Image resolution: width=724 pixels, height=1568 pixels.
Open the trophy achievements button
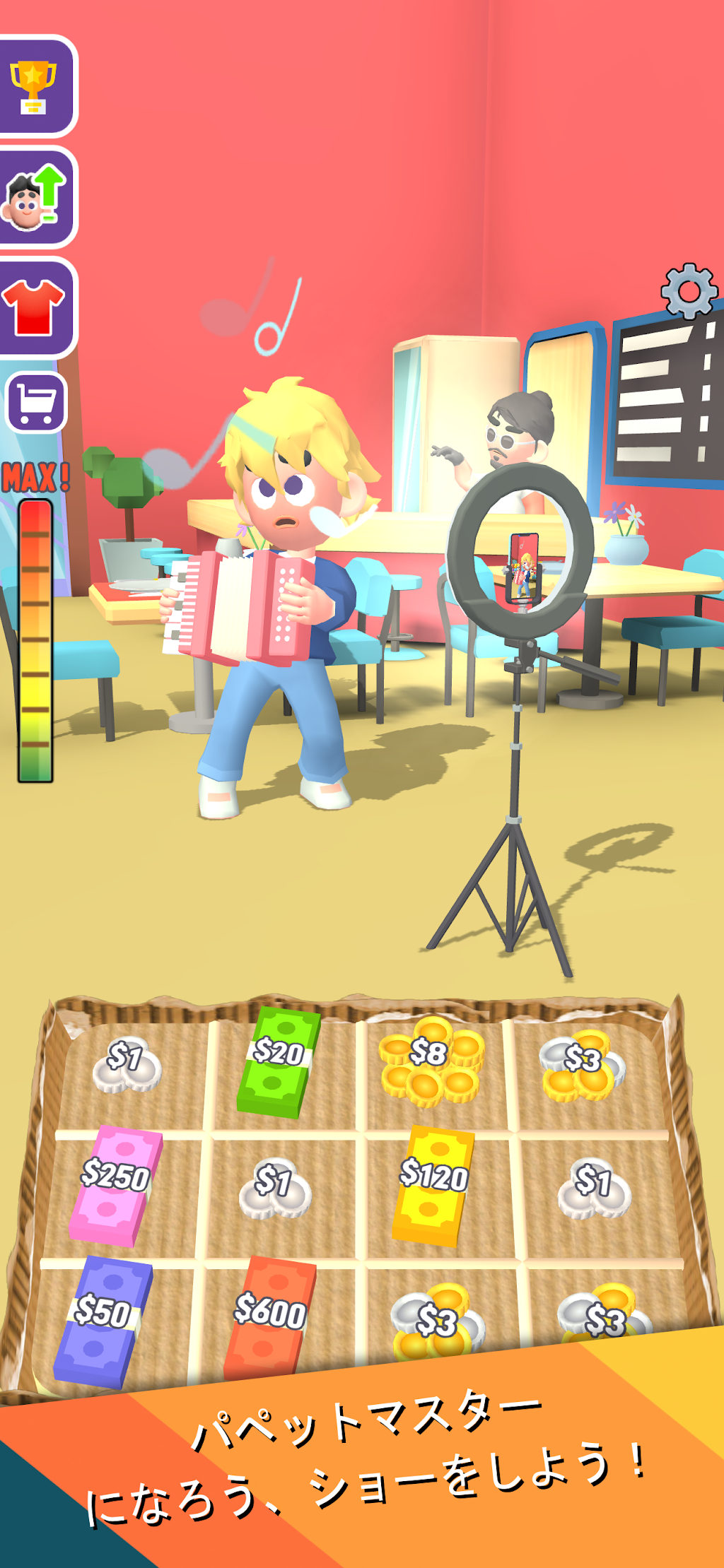[x=35, y=86]
